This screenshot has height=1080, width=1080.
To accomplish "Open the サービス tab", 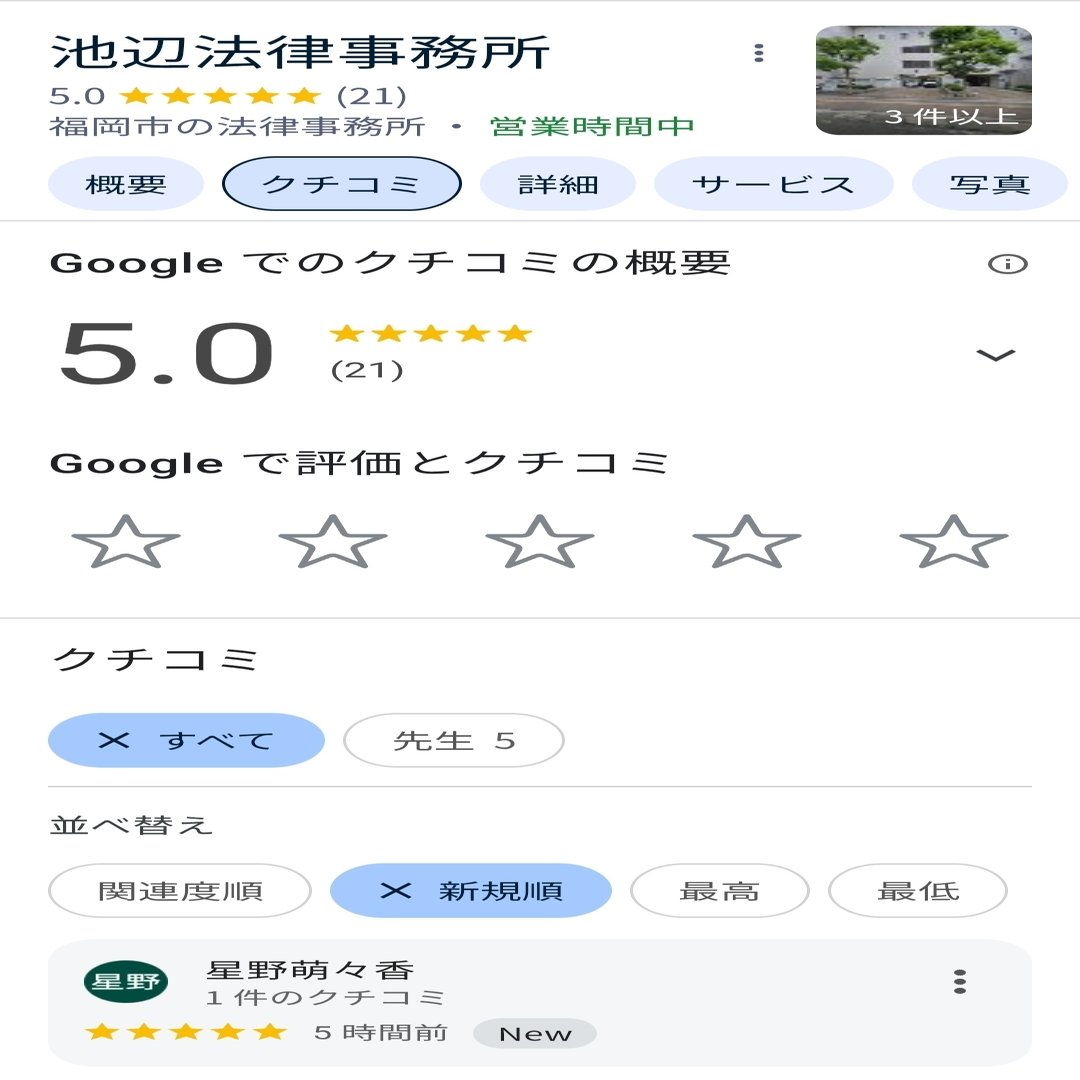I will pyautogui.click(x=773, y=185).
